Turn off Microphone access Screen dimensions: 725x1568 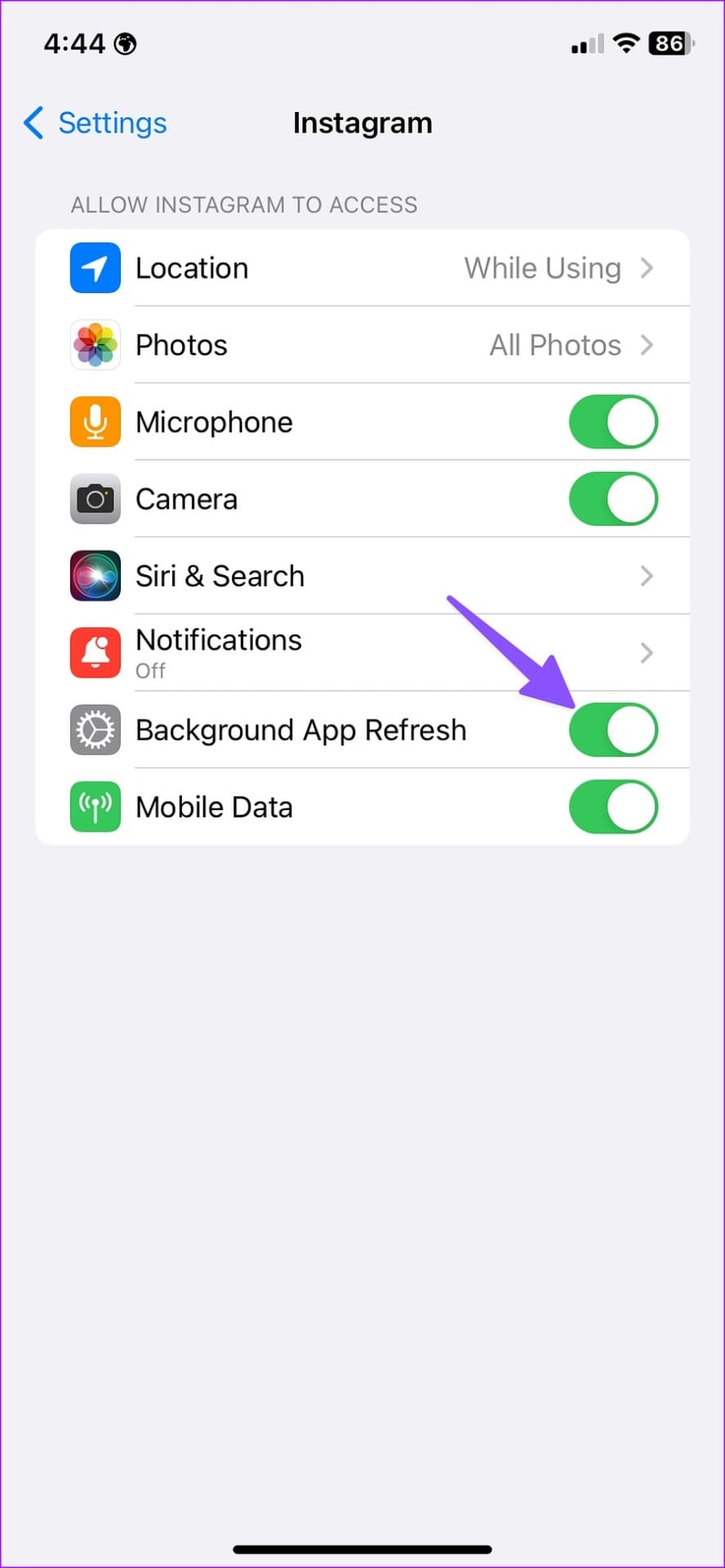(x=612, y=422)
